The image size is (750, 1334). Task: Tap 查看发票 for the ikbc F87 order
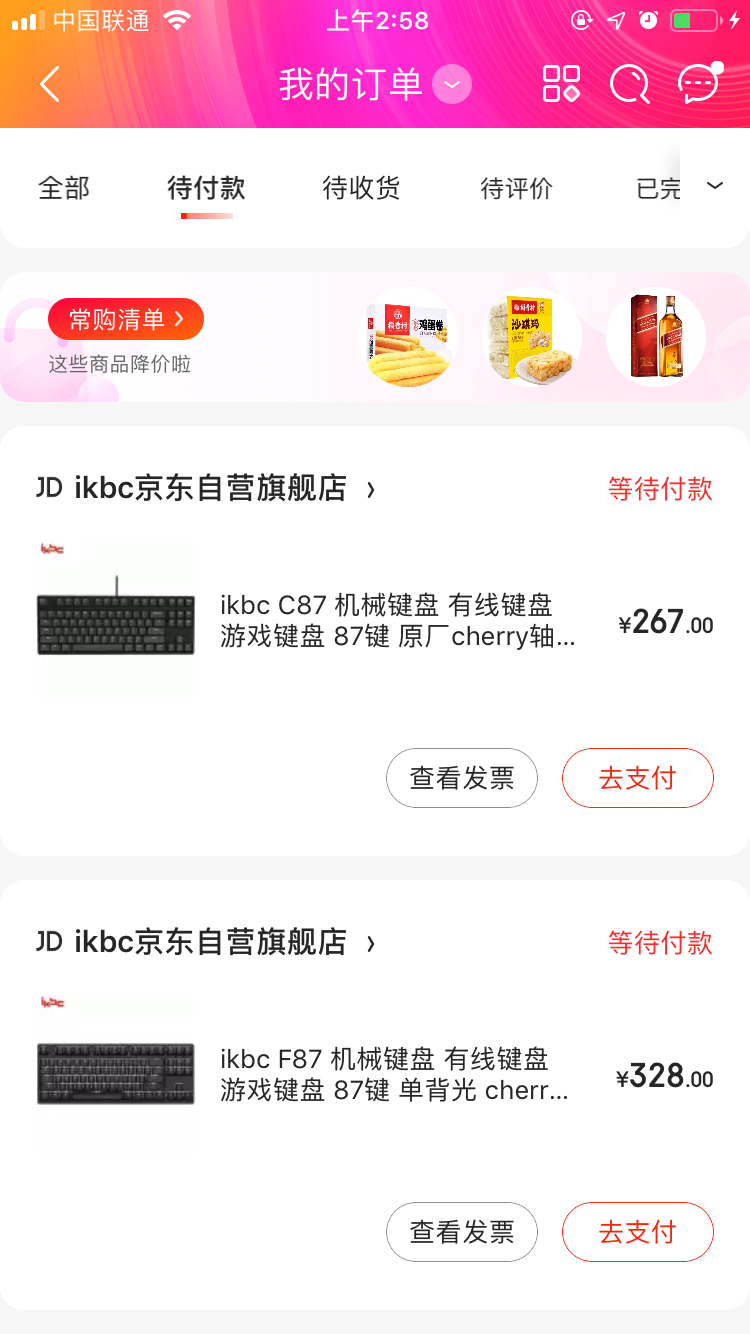coord(462,1232)
